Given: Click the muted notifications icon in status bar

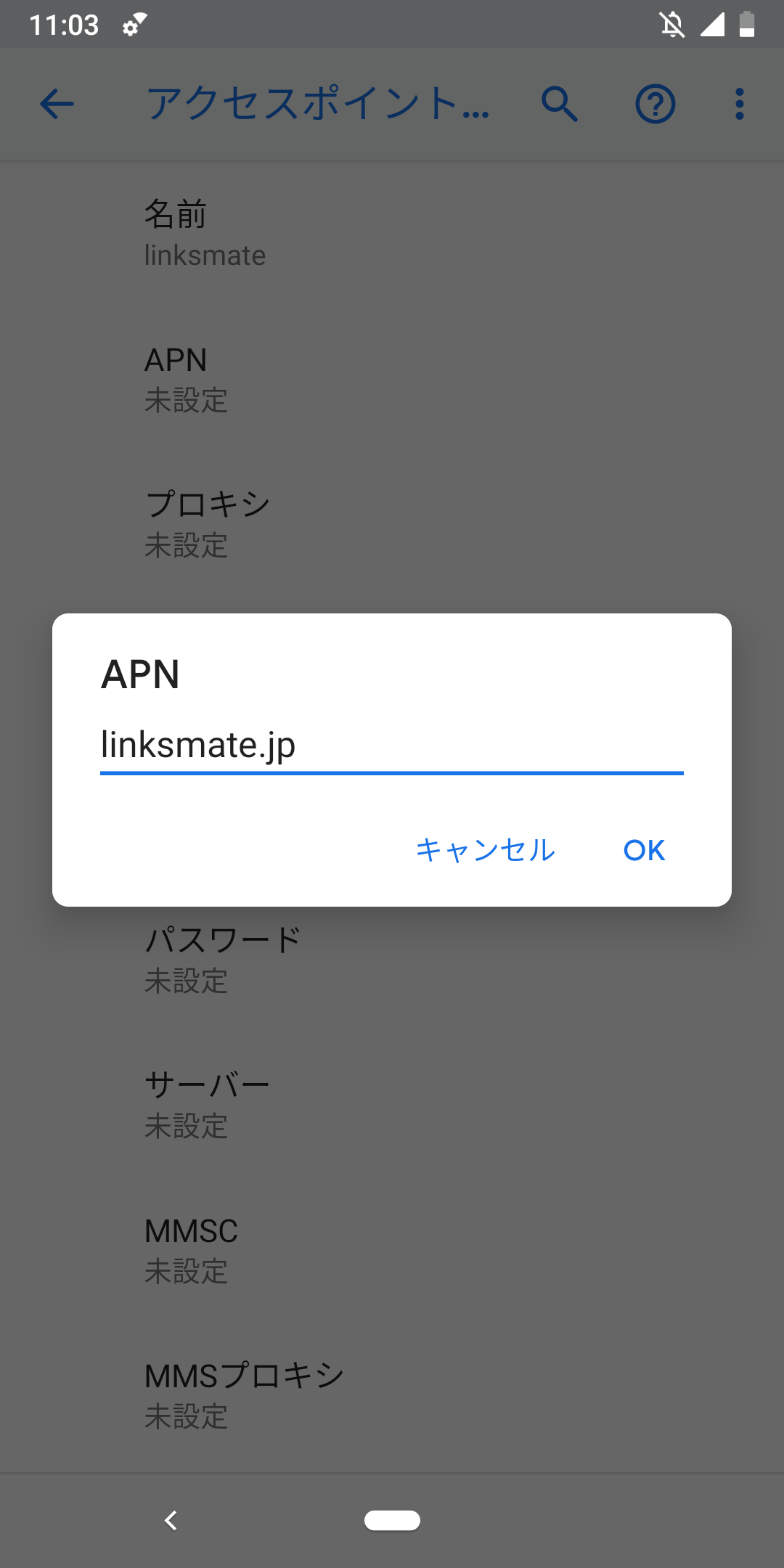Looking at the screenshot, I should 671,24.
